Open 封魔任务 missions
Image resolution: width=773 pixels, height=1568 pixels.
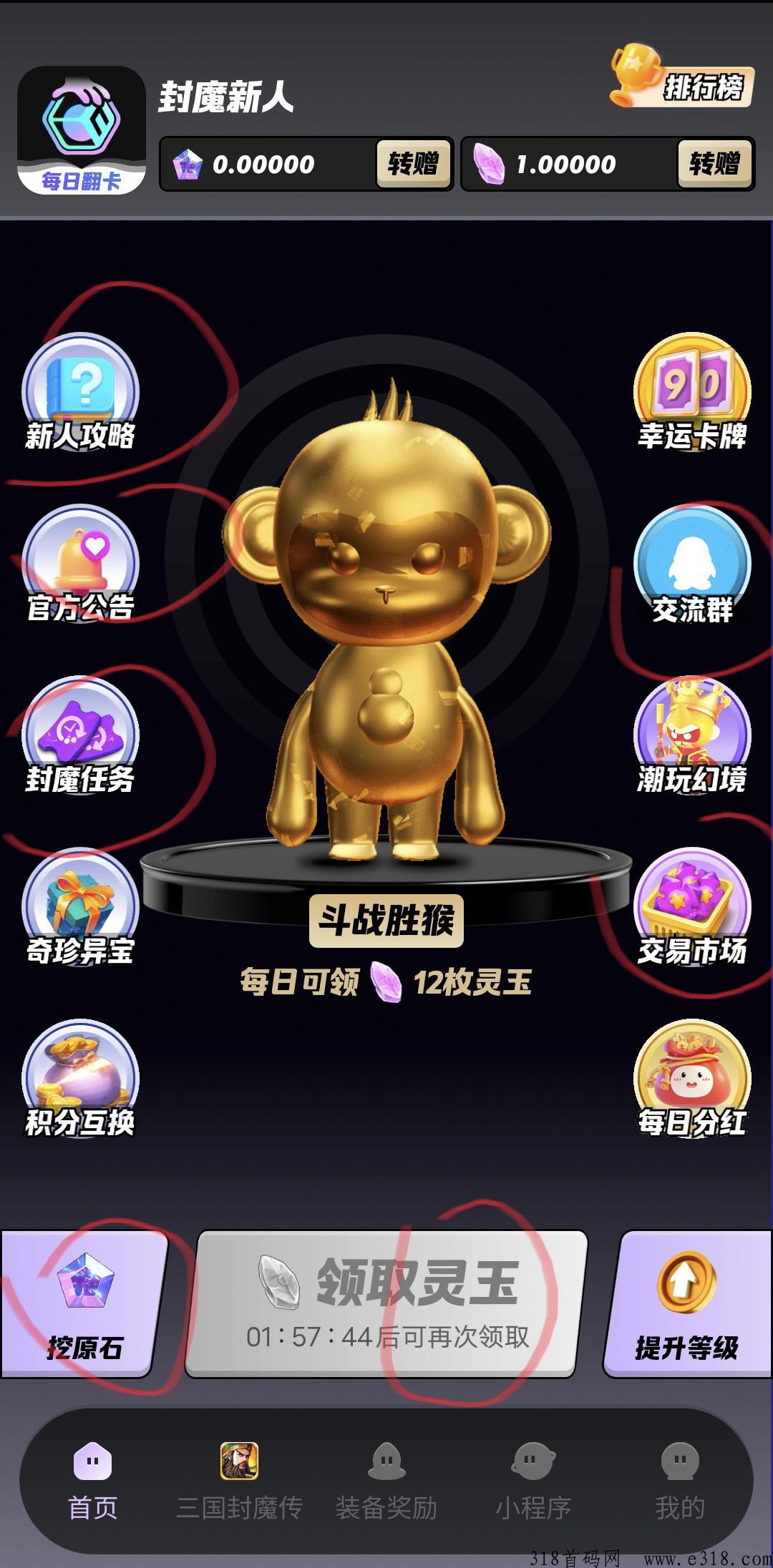[x=80, y=737]
